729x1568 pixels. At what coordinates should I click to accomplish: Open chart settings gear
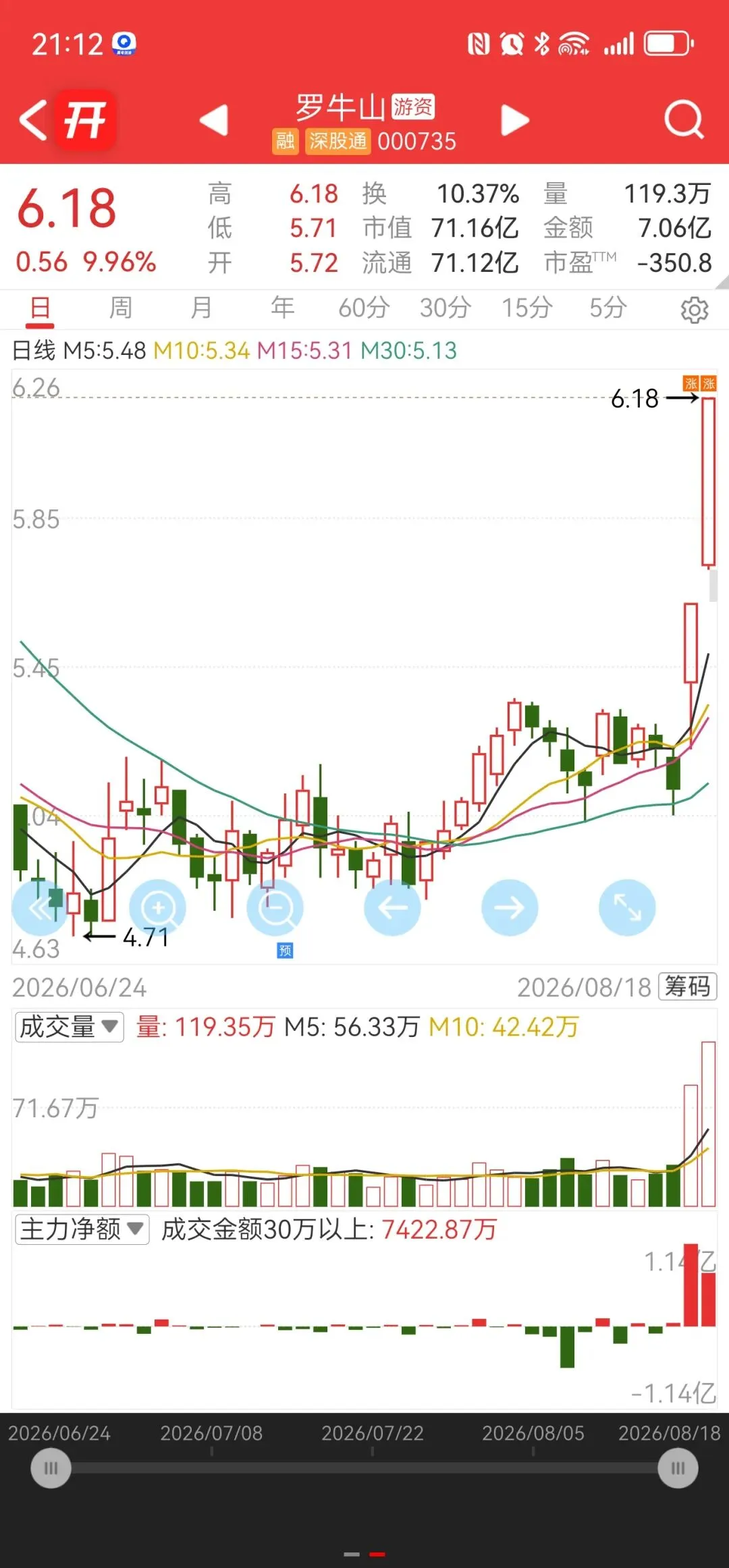[695, 310]
